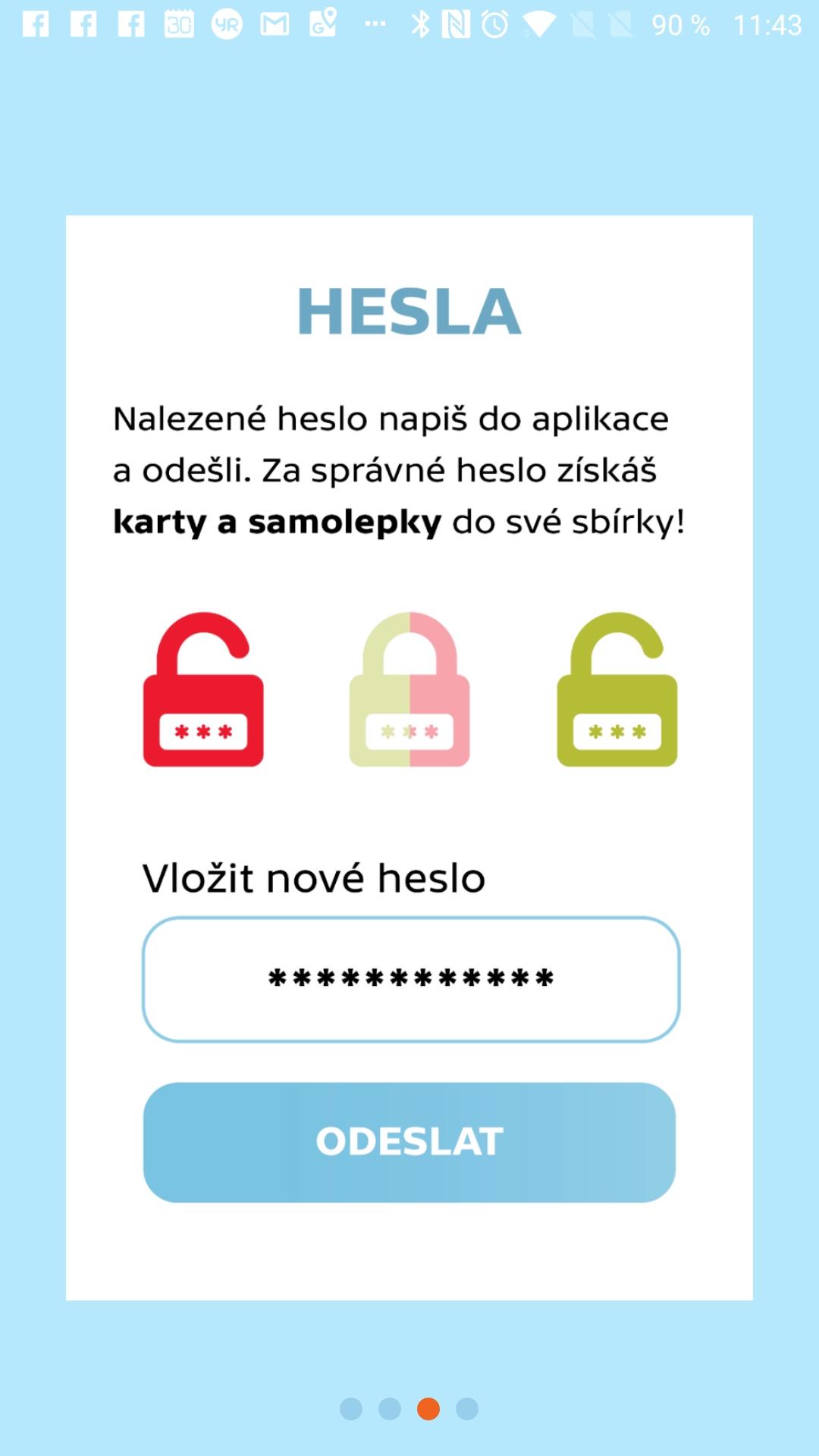Tap the Vložit nové heslo password field
The height and width of the screenshot is (1456, 819).
[x=410, y=979]
